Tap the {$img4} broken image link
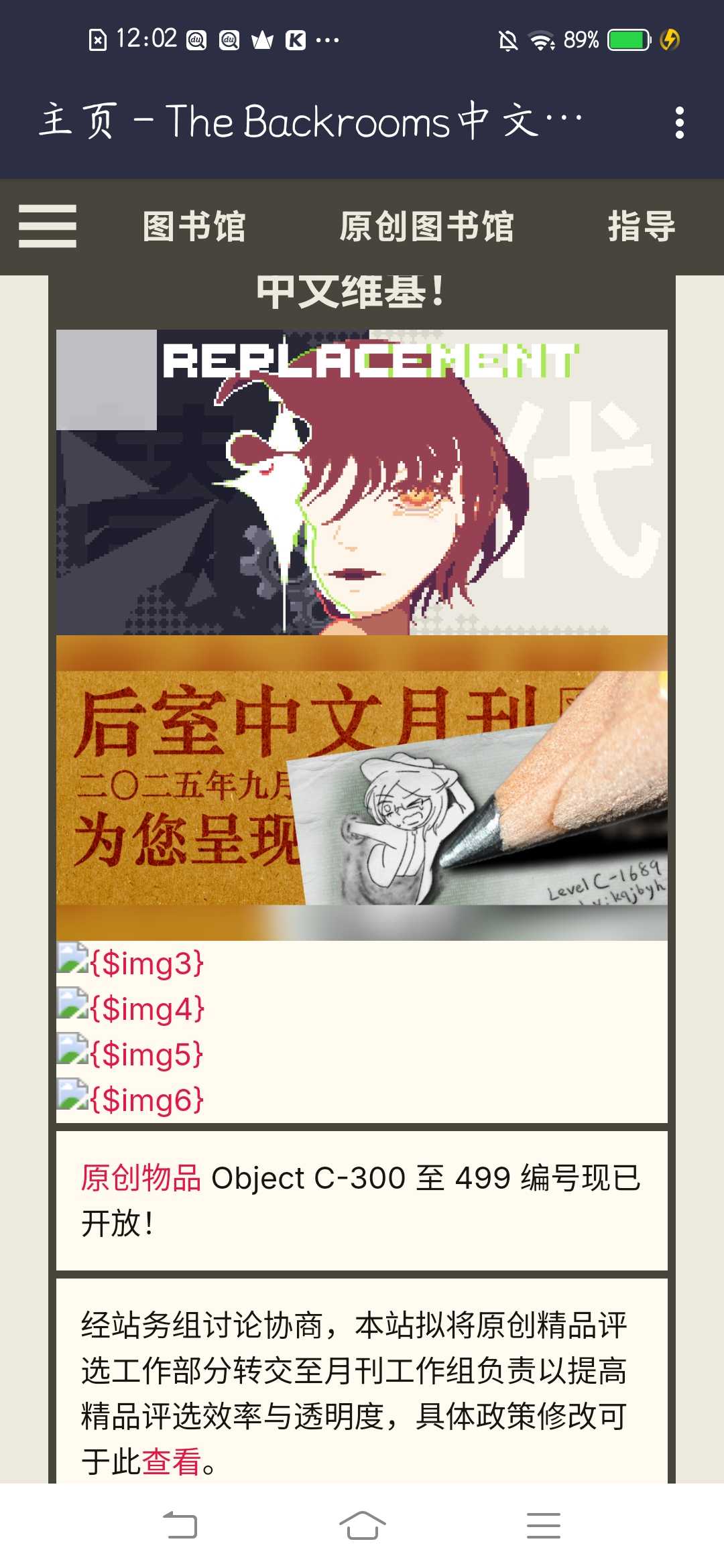724x1568 pixels. [x=146, y=1008]
